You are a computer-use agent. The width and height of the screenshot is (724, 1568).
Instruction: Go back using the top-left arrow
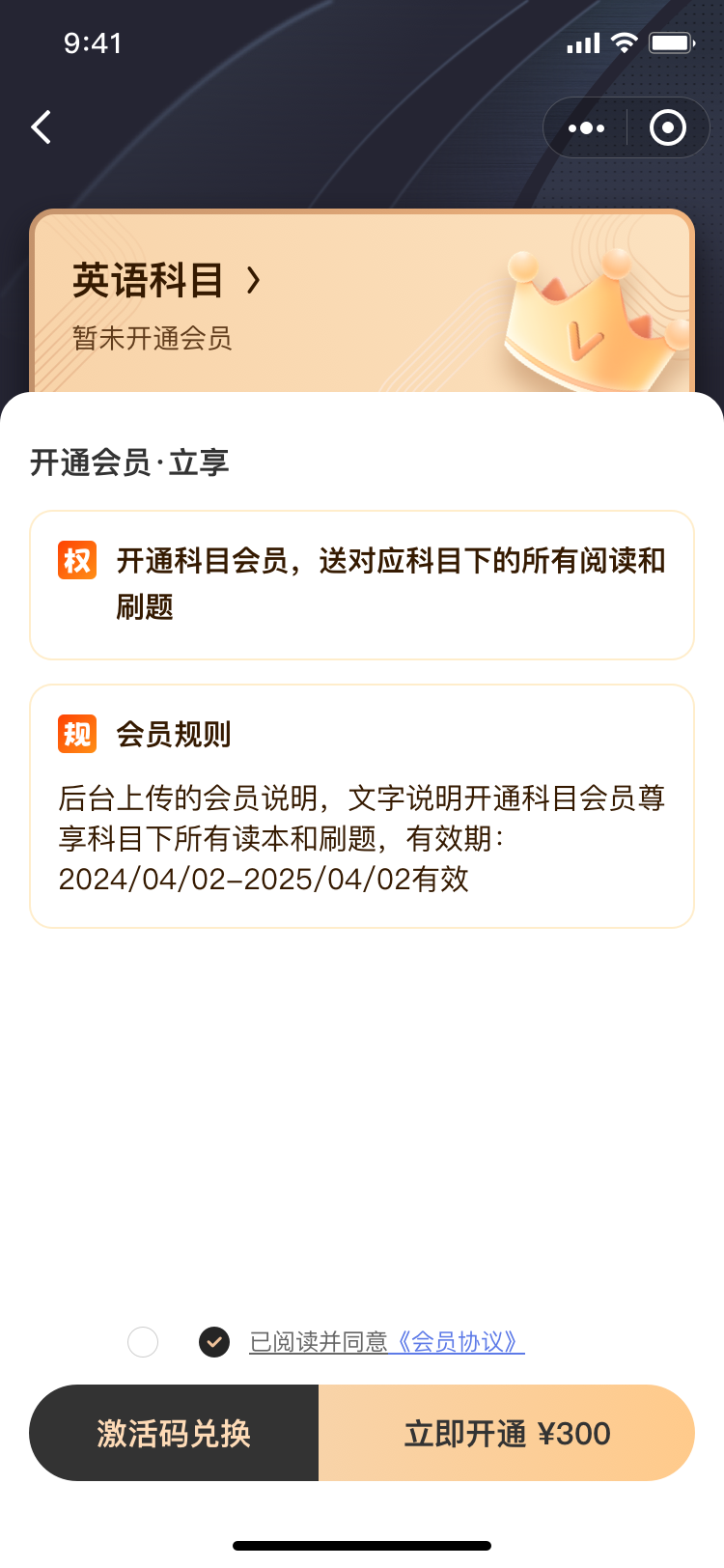coord(41,127)
